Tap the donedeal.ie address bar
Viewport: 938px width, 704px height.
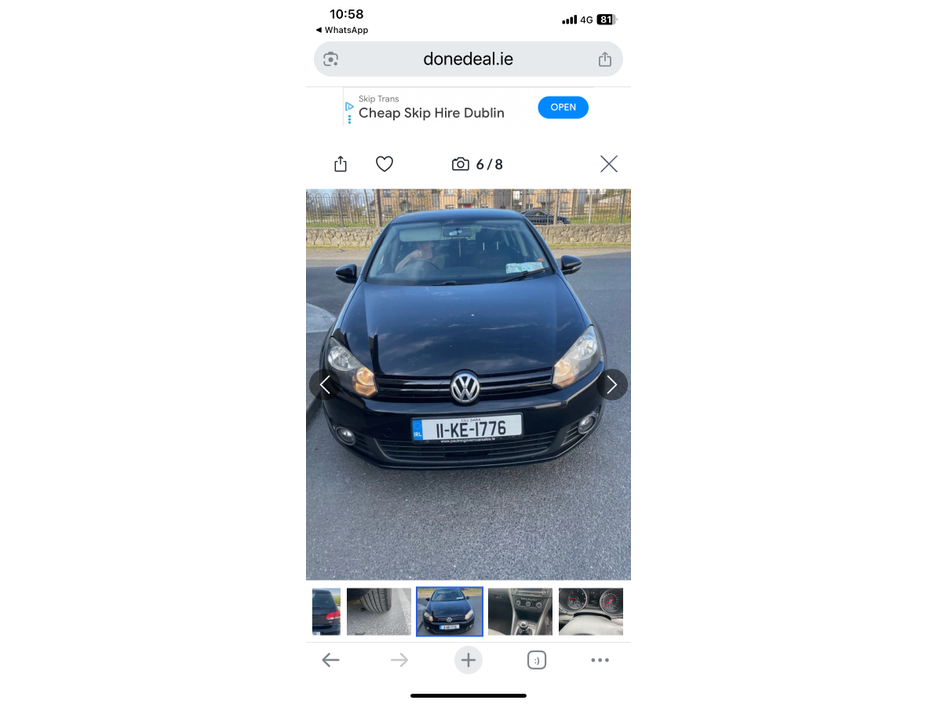tap(468, 59)
